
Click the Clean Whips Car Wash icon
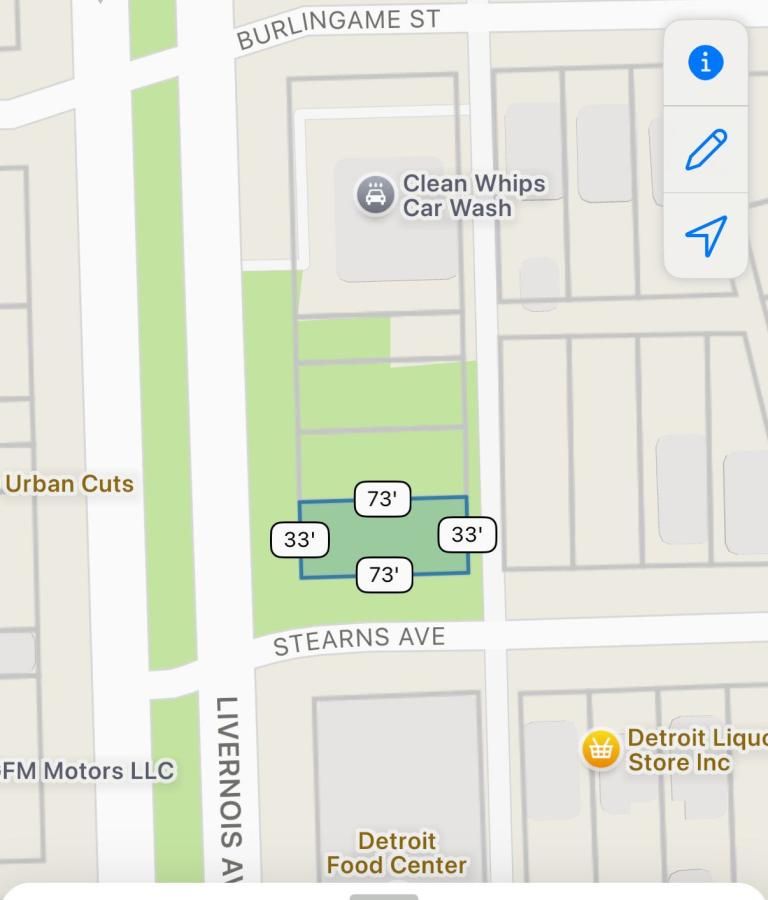[374, 194]
